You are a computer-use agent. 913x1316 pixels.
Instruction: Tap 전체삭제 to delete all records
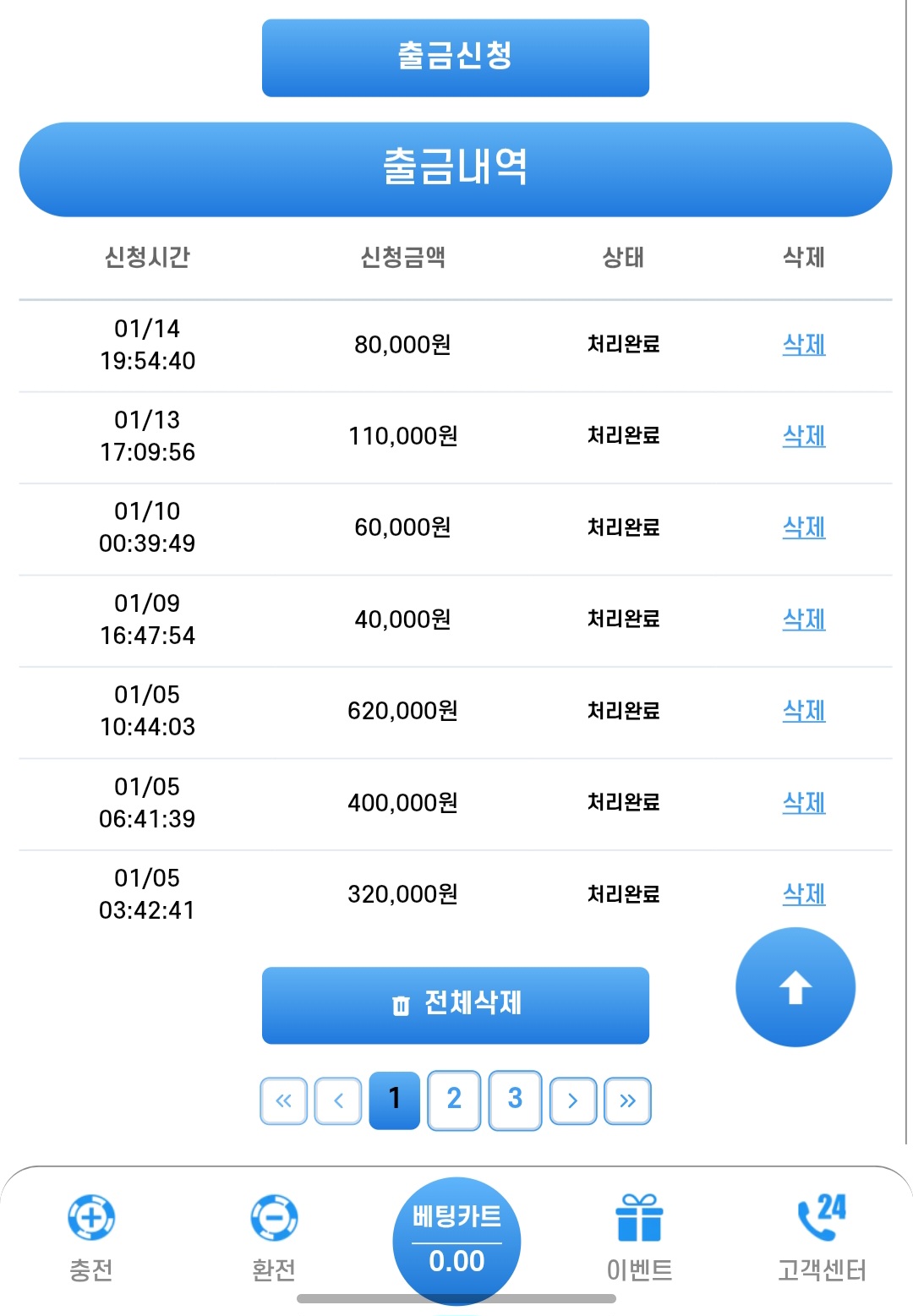click(x=455, y=1004)
